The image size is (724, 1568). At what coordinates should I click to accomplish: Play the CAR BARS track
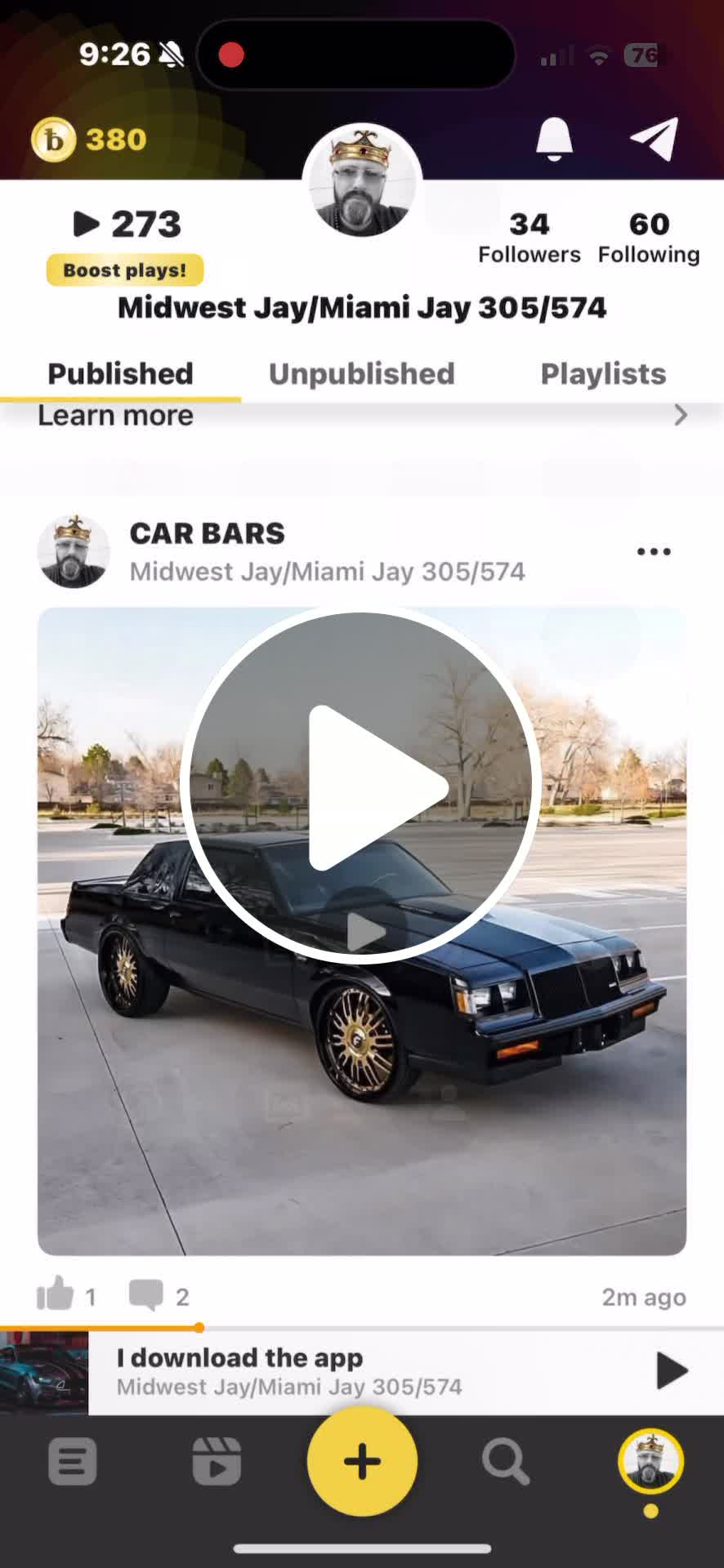pyautogui.click(x=361, y=786)
